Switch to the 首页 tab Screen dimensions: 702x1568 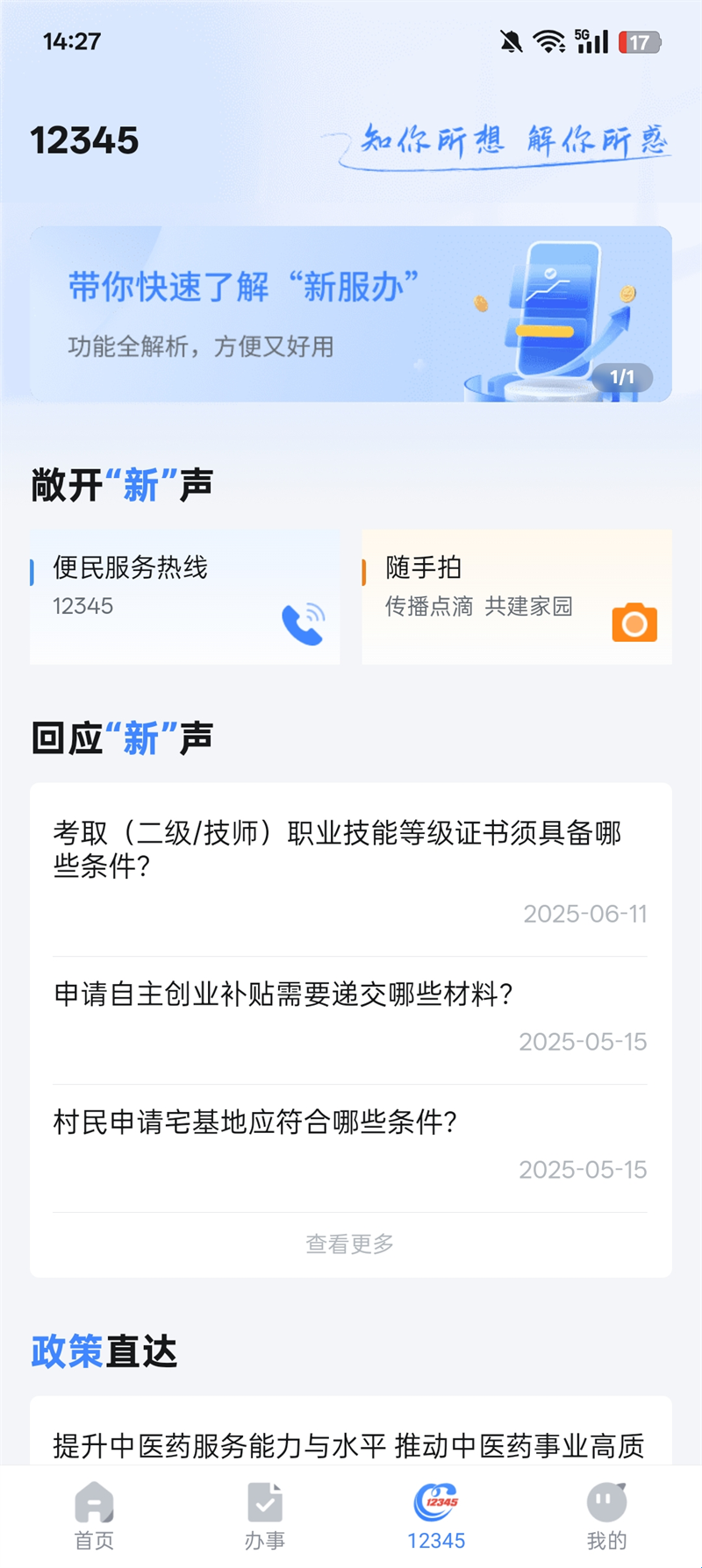pyautogui.click(x=94, y=1516)
